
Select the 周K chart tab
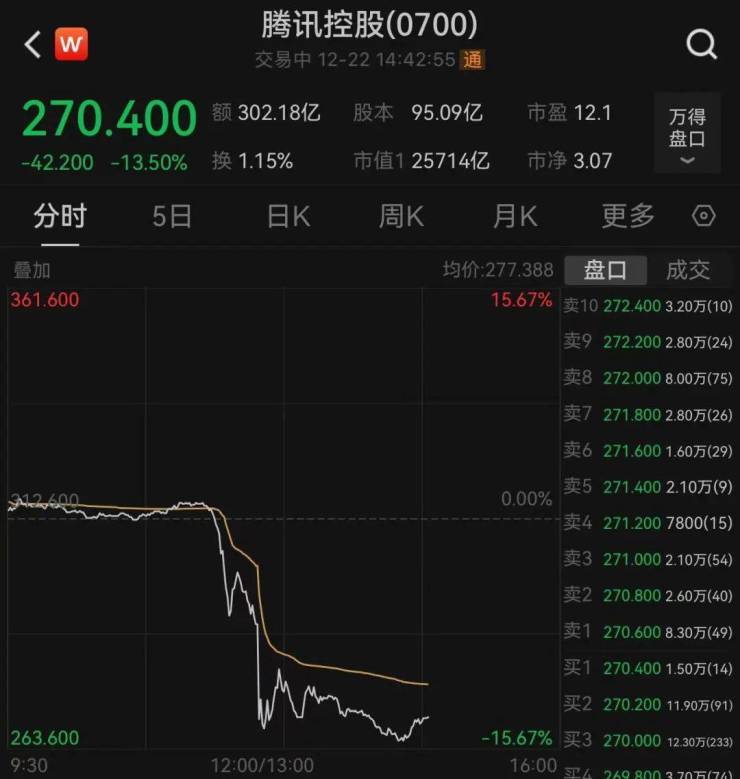401,216
